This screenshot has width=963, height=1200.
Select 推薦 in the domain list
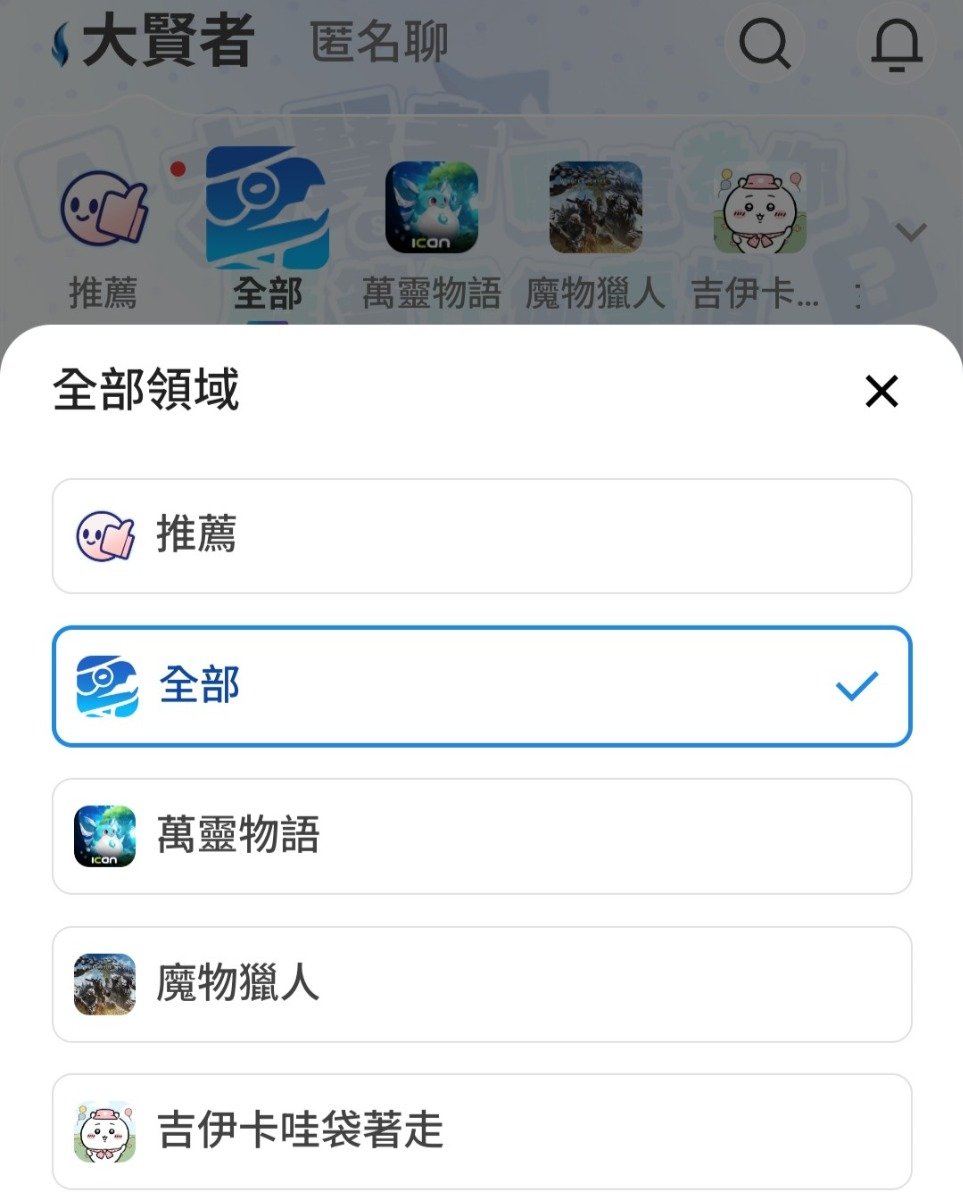(x=482, y=537)
